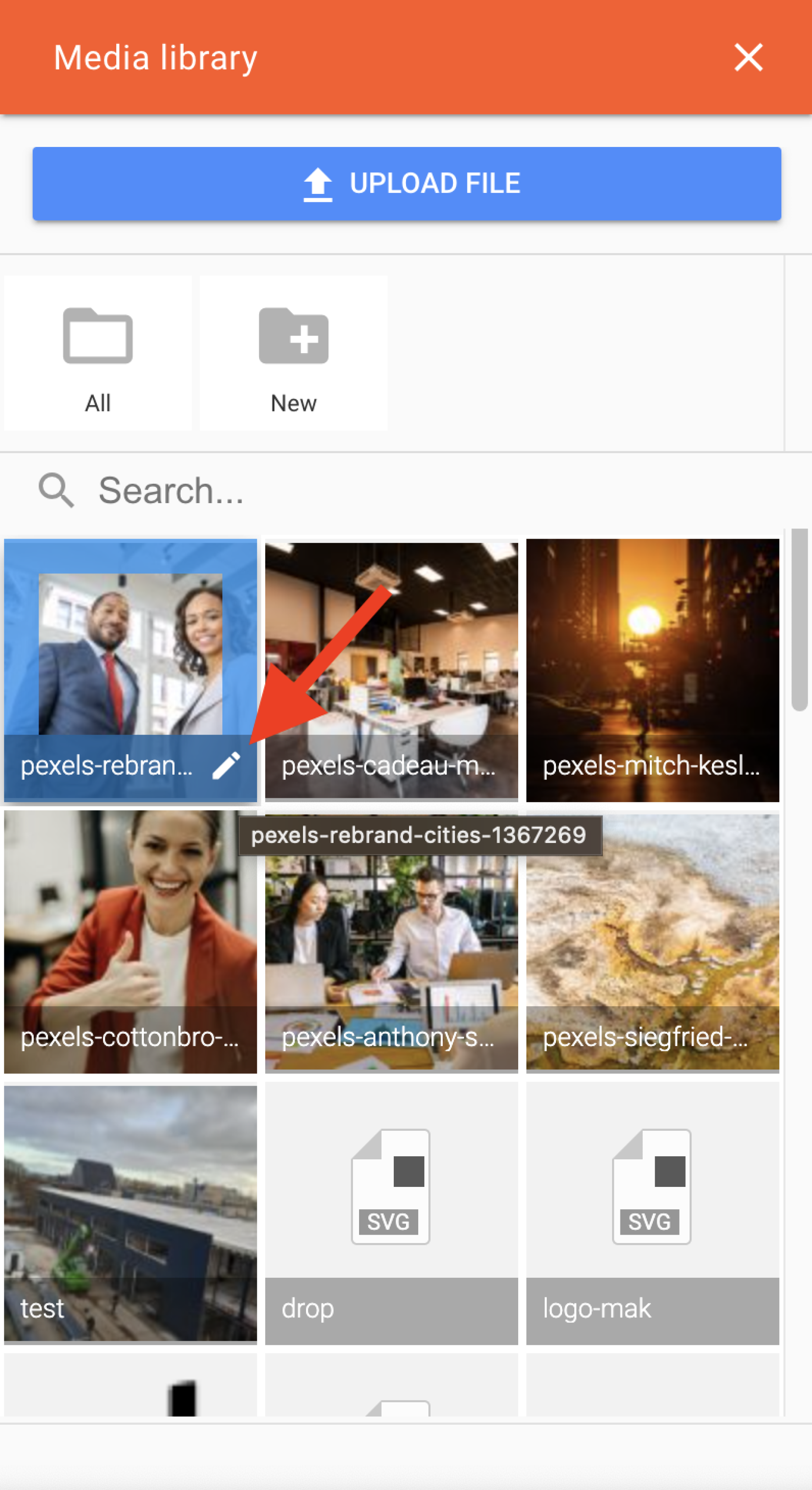This screenshot has width=812, height=1490.
Task: Open the test image tile
Action: 130,1212
